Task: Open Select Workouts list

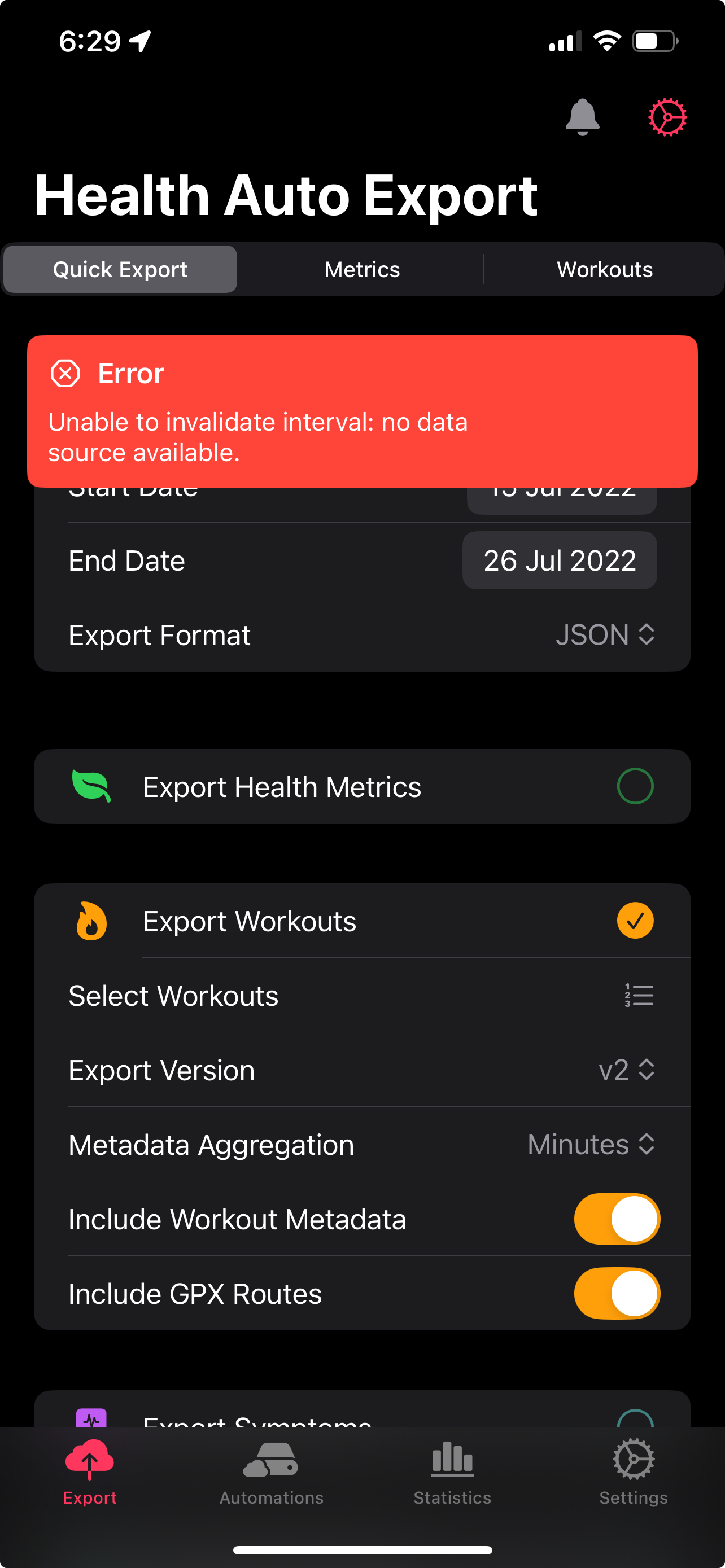Action: pyautogui.click(x=639, y=996)
